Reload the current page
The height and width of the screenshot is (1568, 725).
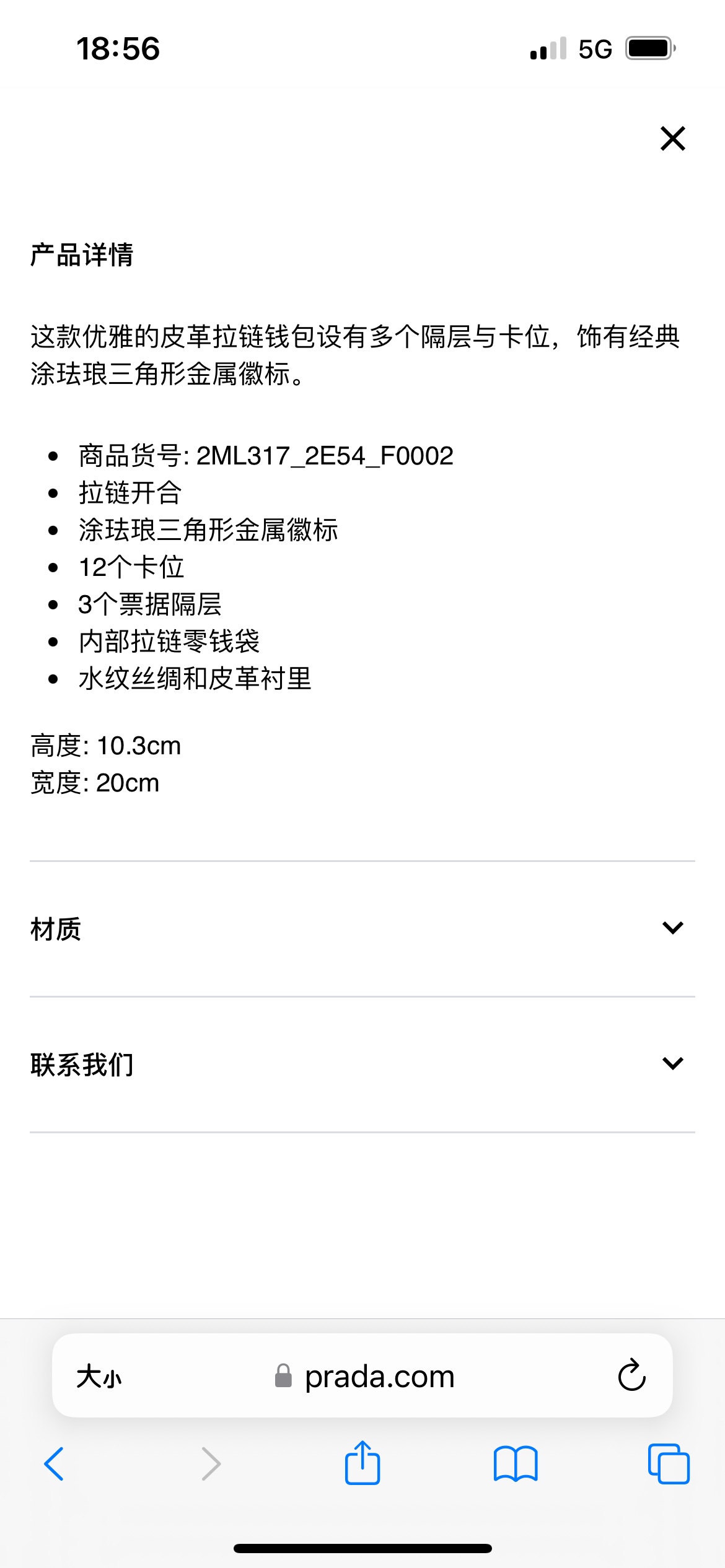pyautogui.click(x=631, y=1376)
